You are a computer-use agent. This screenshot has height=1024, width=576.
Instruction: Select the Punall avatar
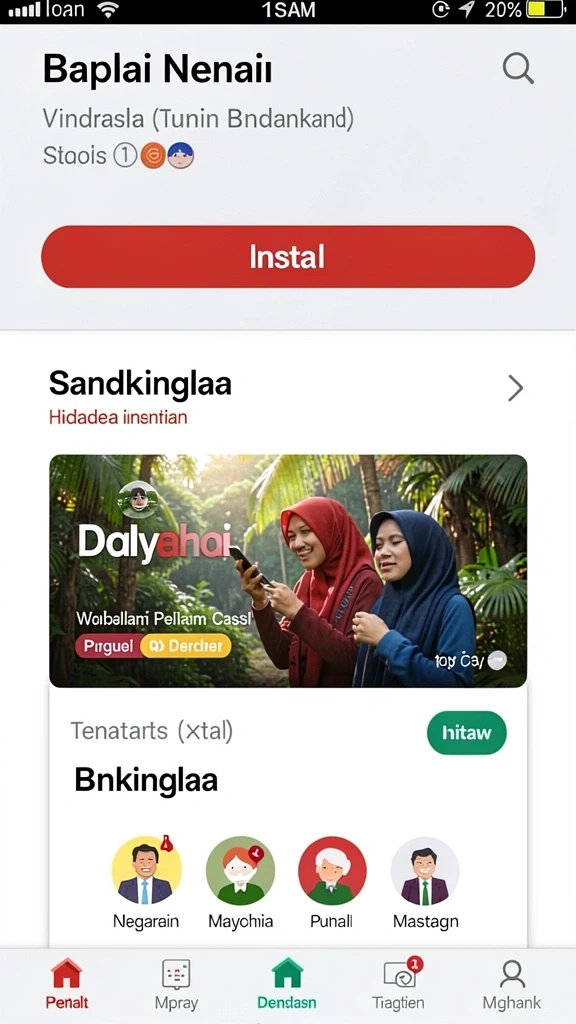(332, 871)
